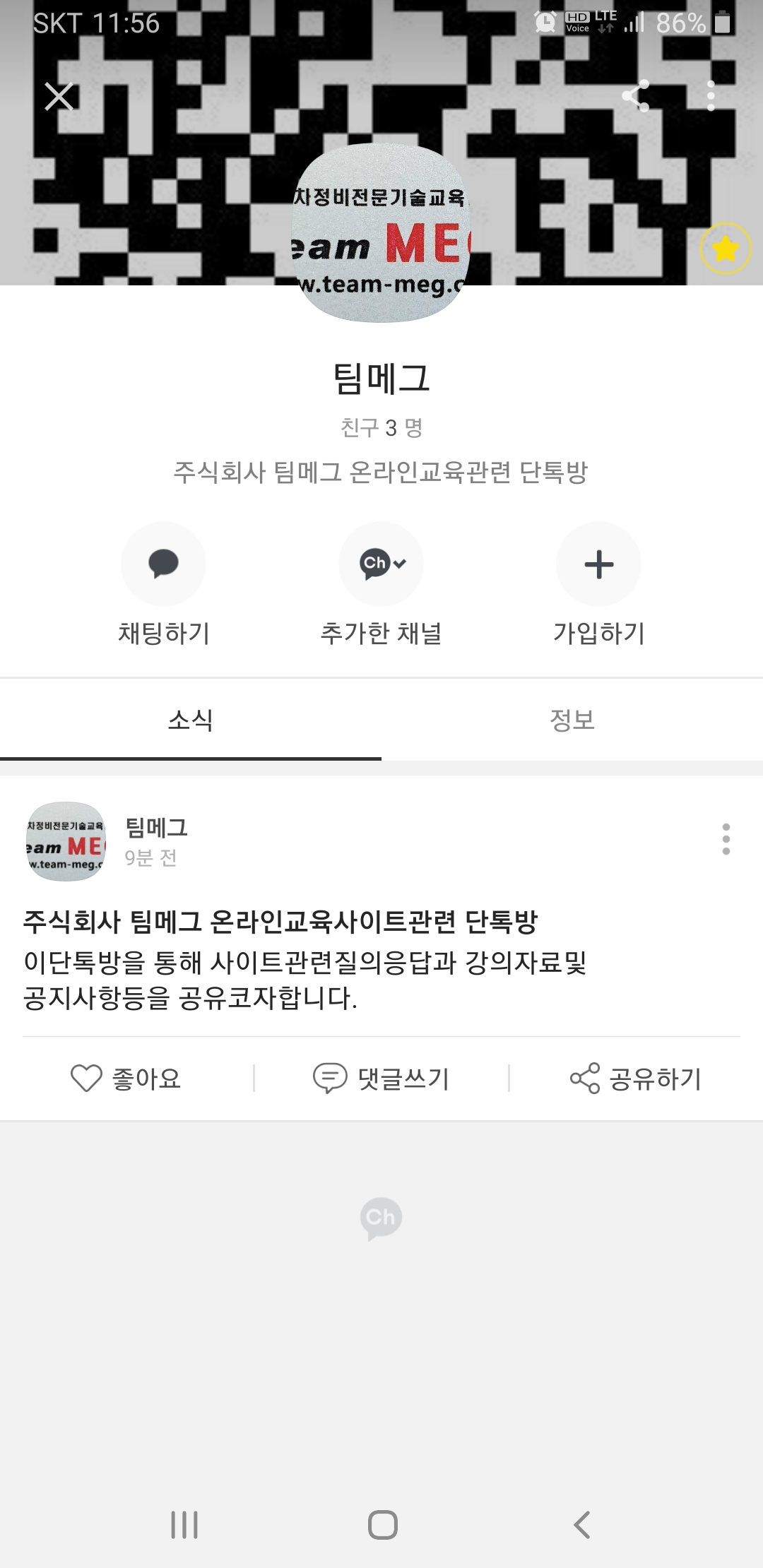Close the 팀메그 channel page
Viewport: 763px width, 1568px height.
(59, 97)
